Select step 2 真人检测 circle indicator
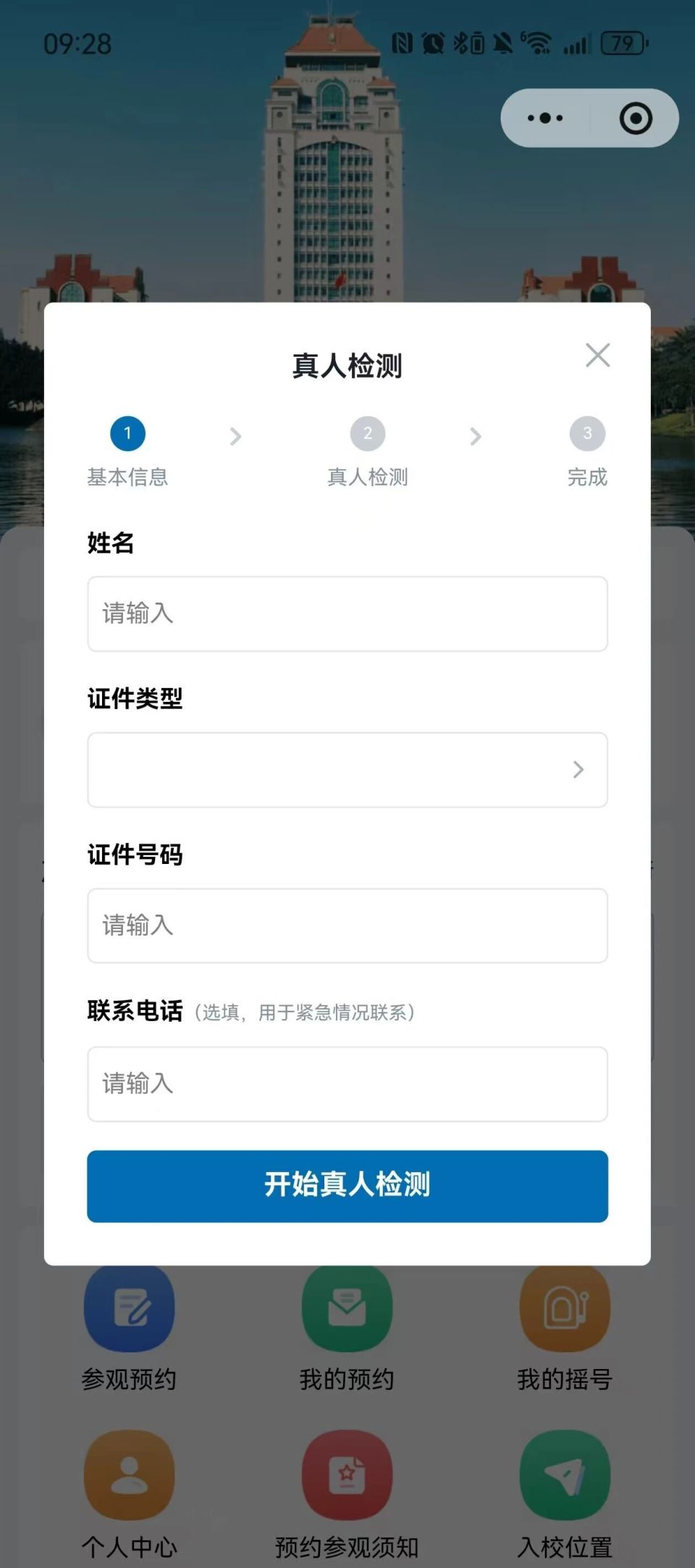Image resolution: width=695 pixels, height=1568 pixels. point(368,433)
